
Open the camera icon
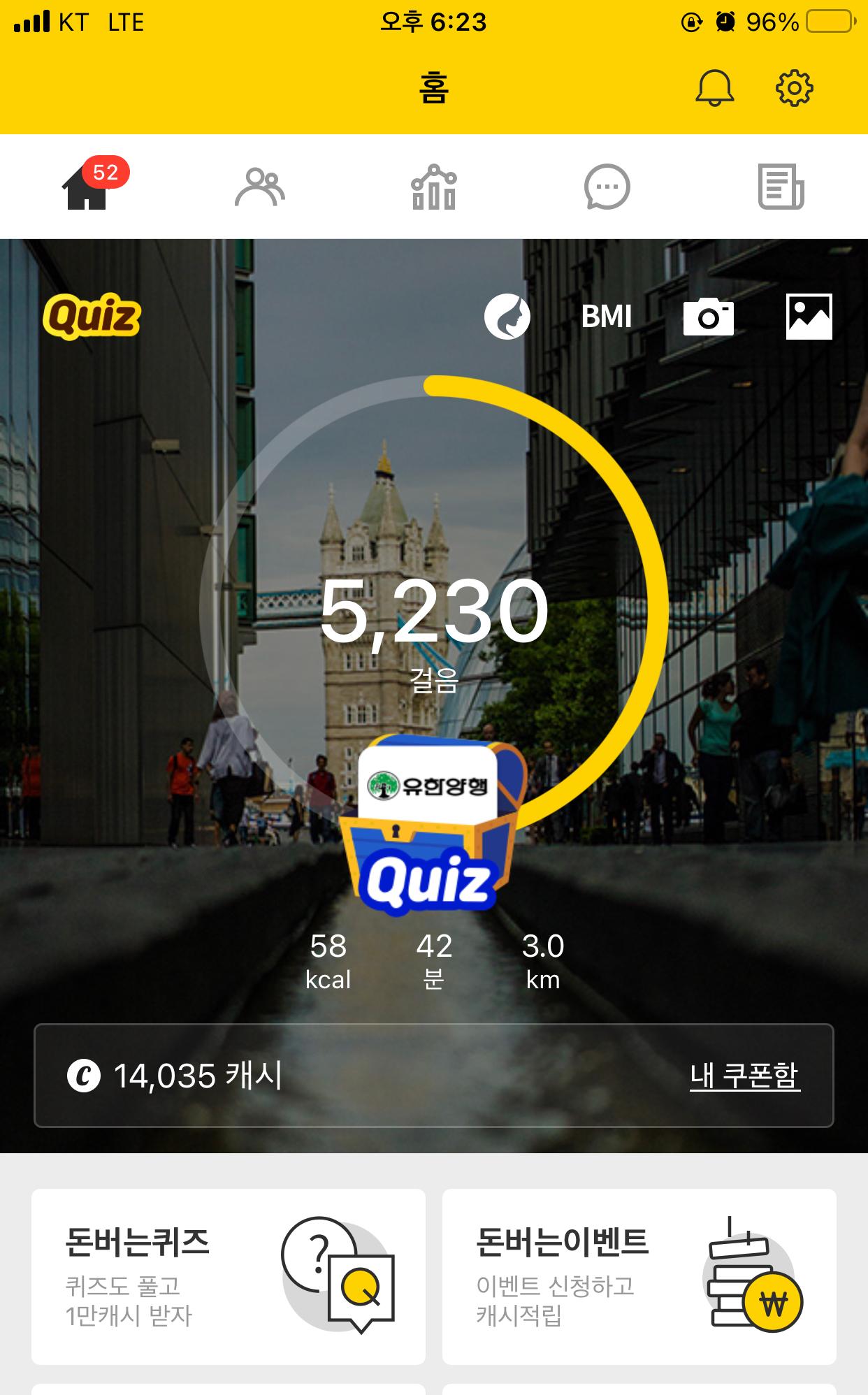pos(708,317)
